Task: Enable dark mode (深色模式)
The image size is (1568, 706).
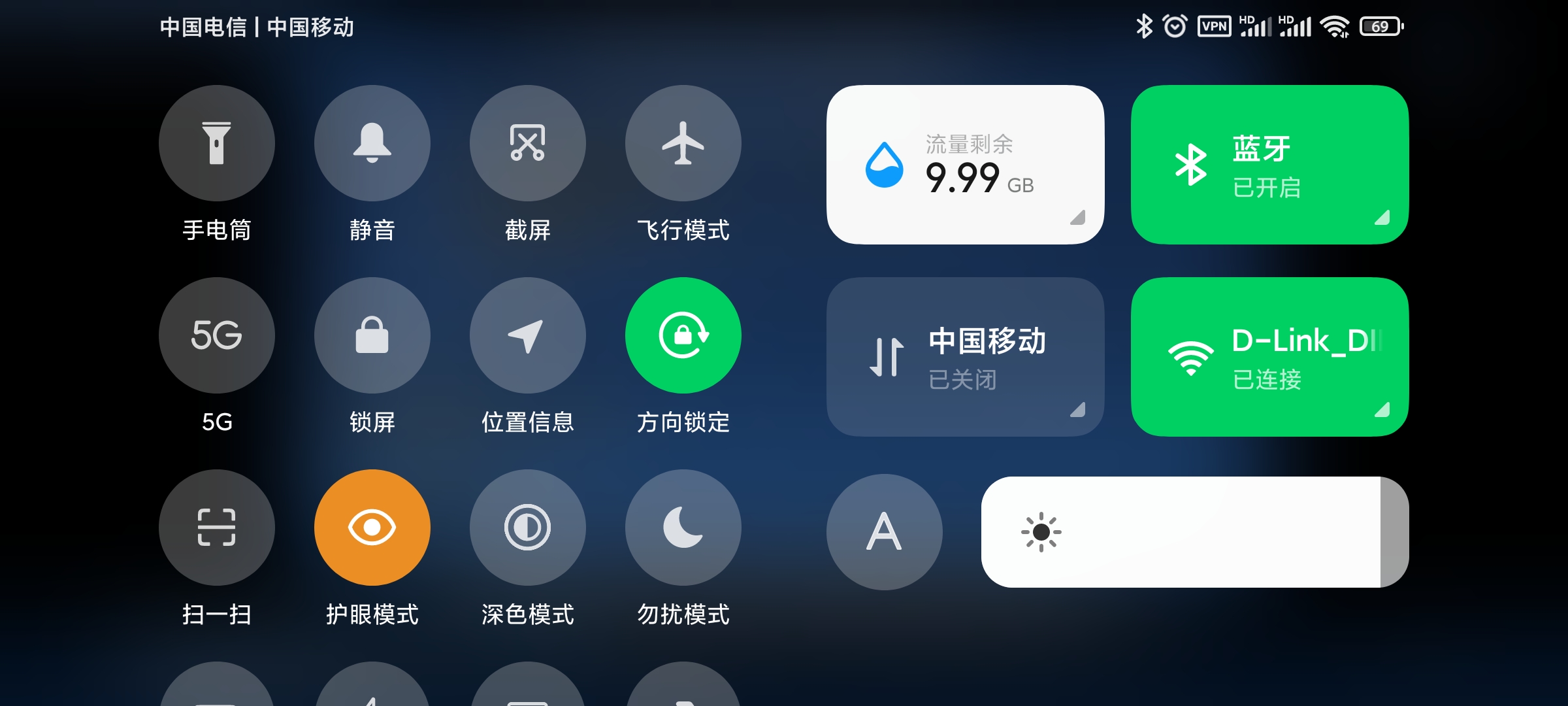Action: [527, 528]
